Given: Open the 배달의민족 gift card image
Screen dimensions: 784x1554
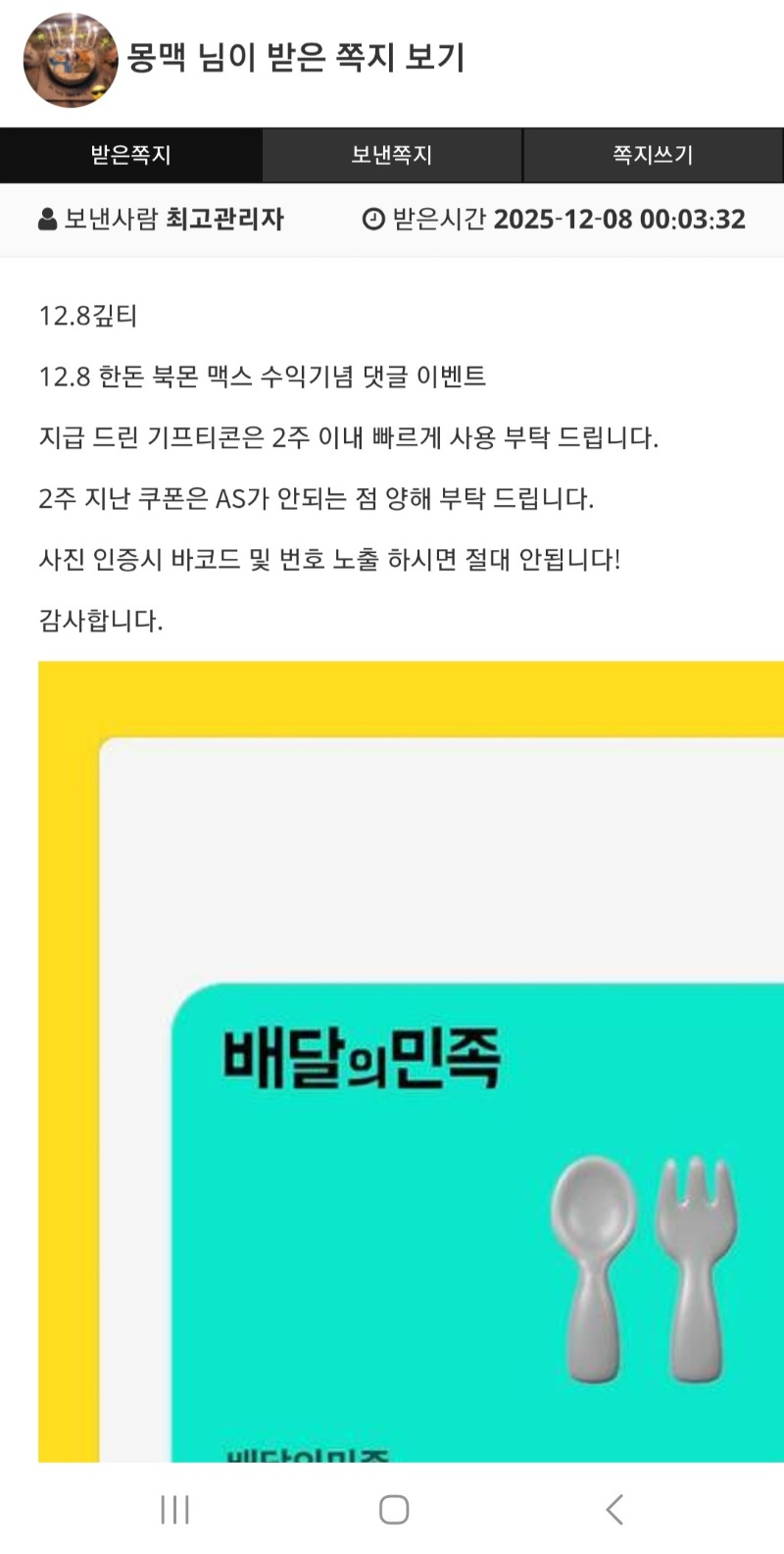Looking at the screenshot, I should coord(412,1061).
